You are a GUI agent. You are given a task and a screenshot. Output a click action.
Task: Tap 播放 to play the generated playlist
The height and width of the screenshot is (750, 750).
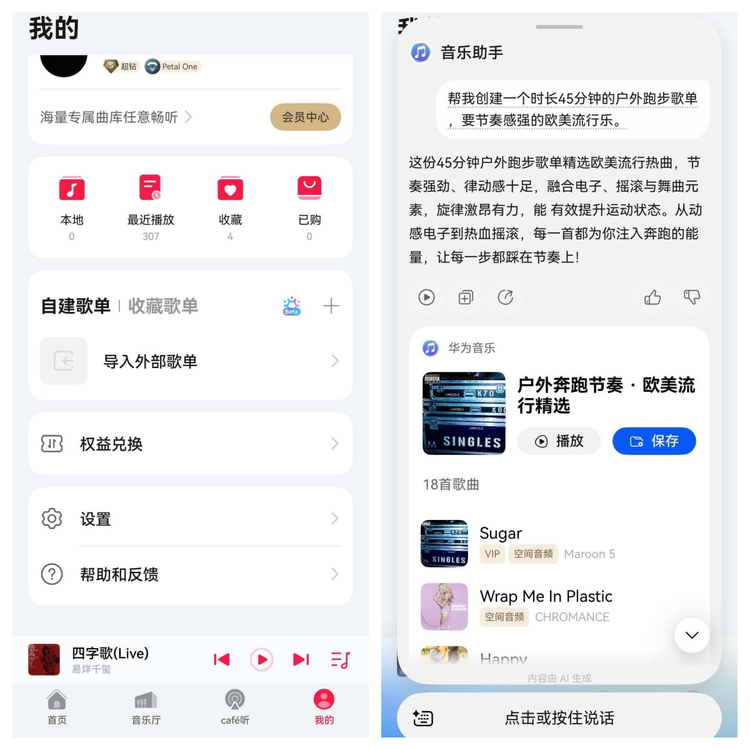tap(559, 441)
